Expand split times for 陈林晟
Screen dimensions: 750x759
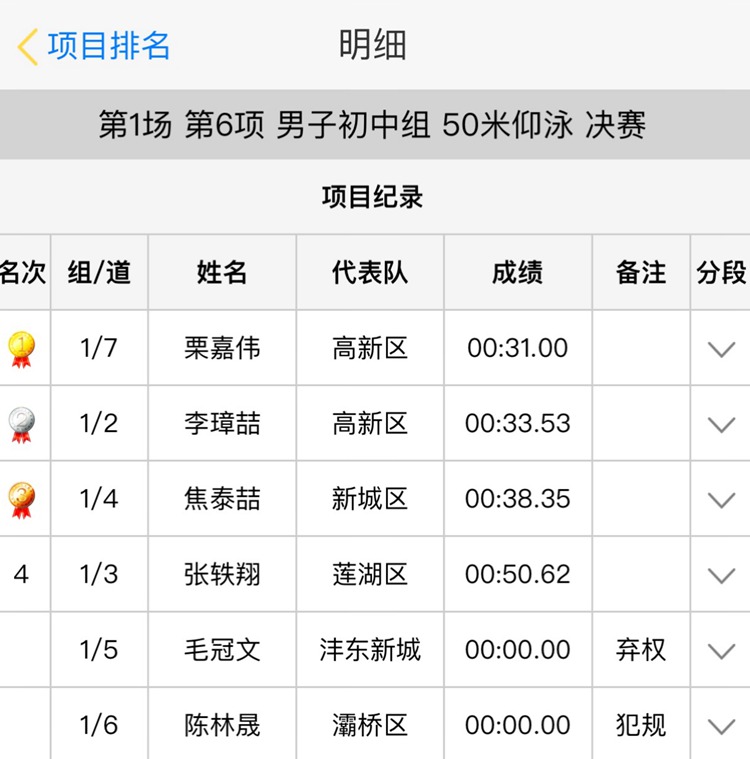(x=721, y=726)
